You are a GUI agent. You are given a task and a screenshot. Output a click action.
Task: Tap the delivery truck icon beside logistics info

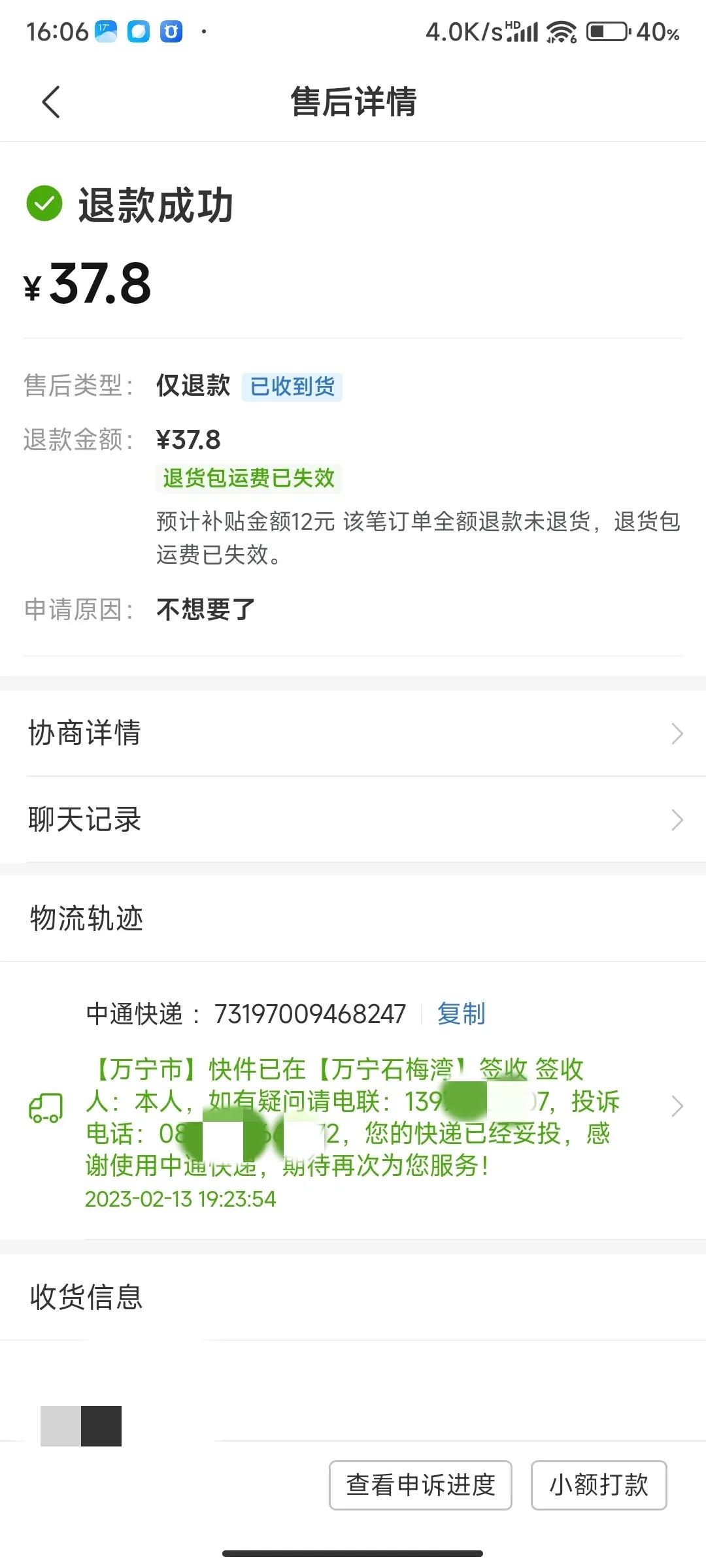point(44,1106)
